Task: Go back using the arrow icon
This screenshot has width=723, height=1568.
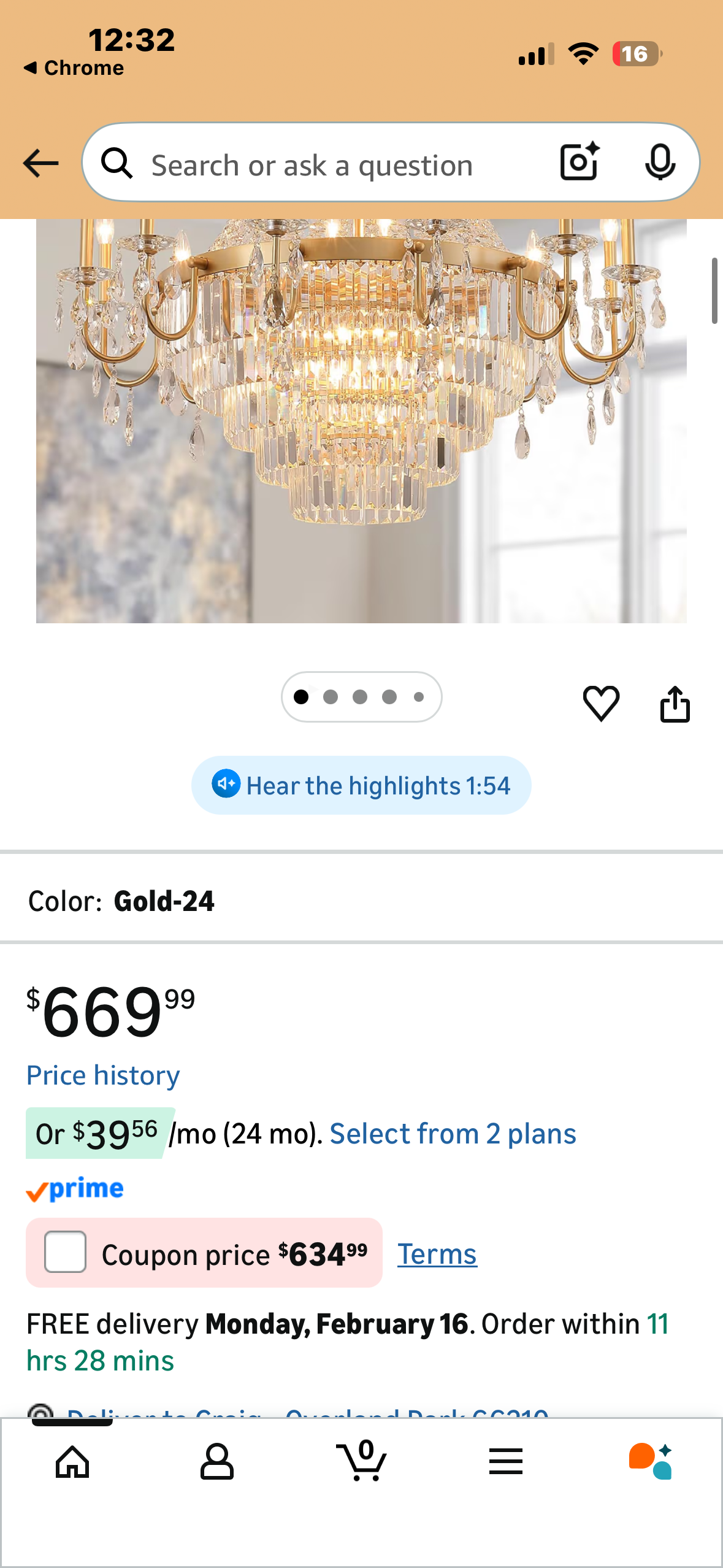Action: [x=40, y=163]
